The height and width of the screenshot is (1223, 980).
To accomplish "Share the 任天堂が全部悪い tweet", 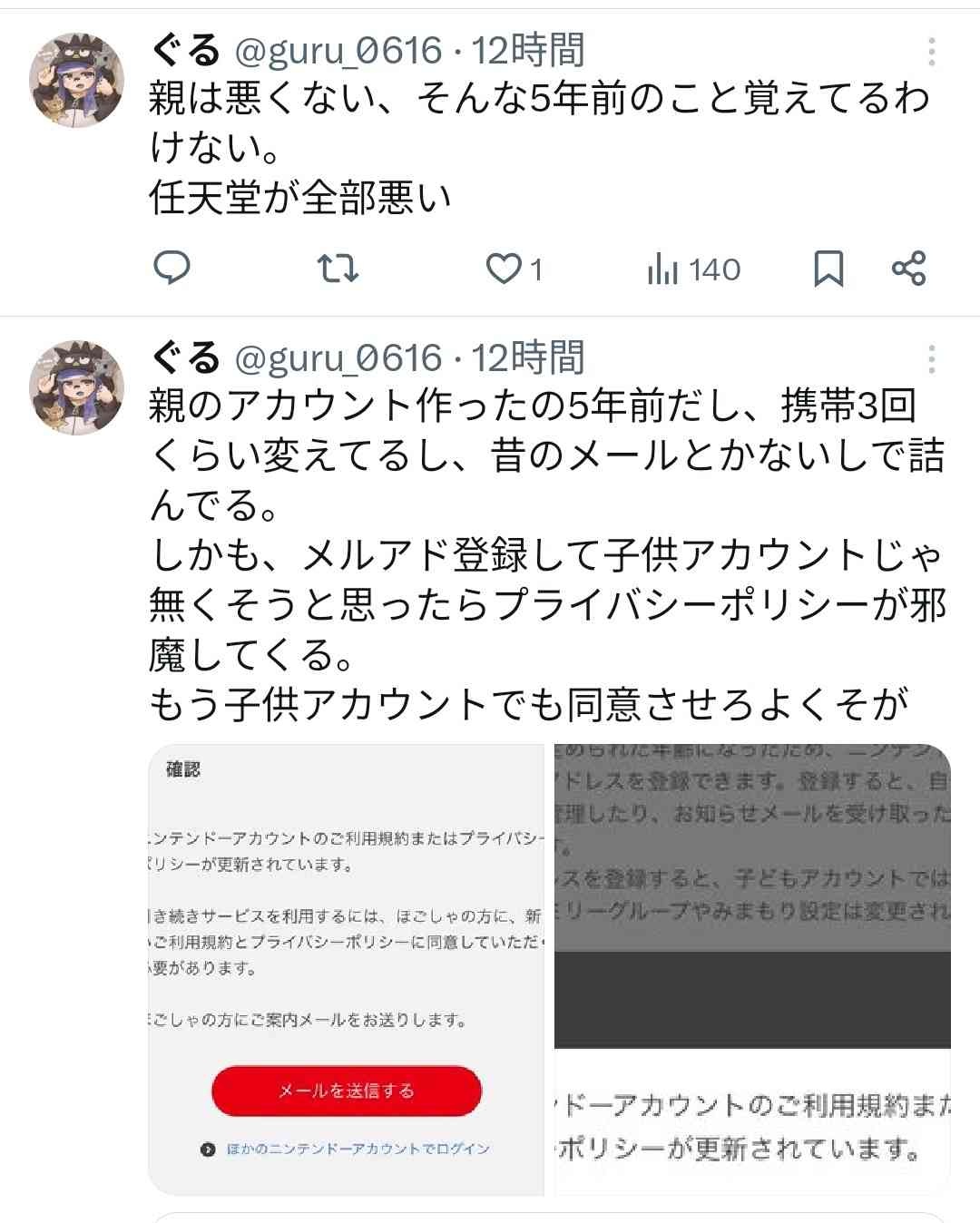I will pyautogui.click(x=908, y=269).
